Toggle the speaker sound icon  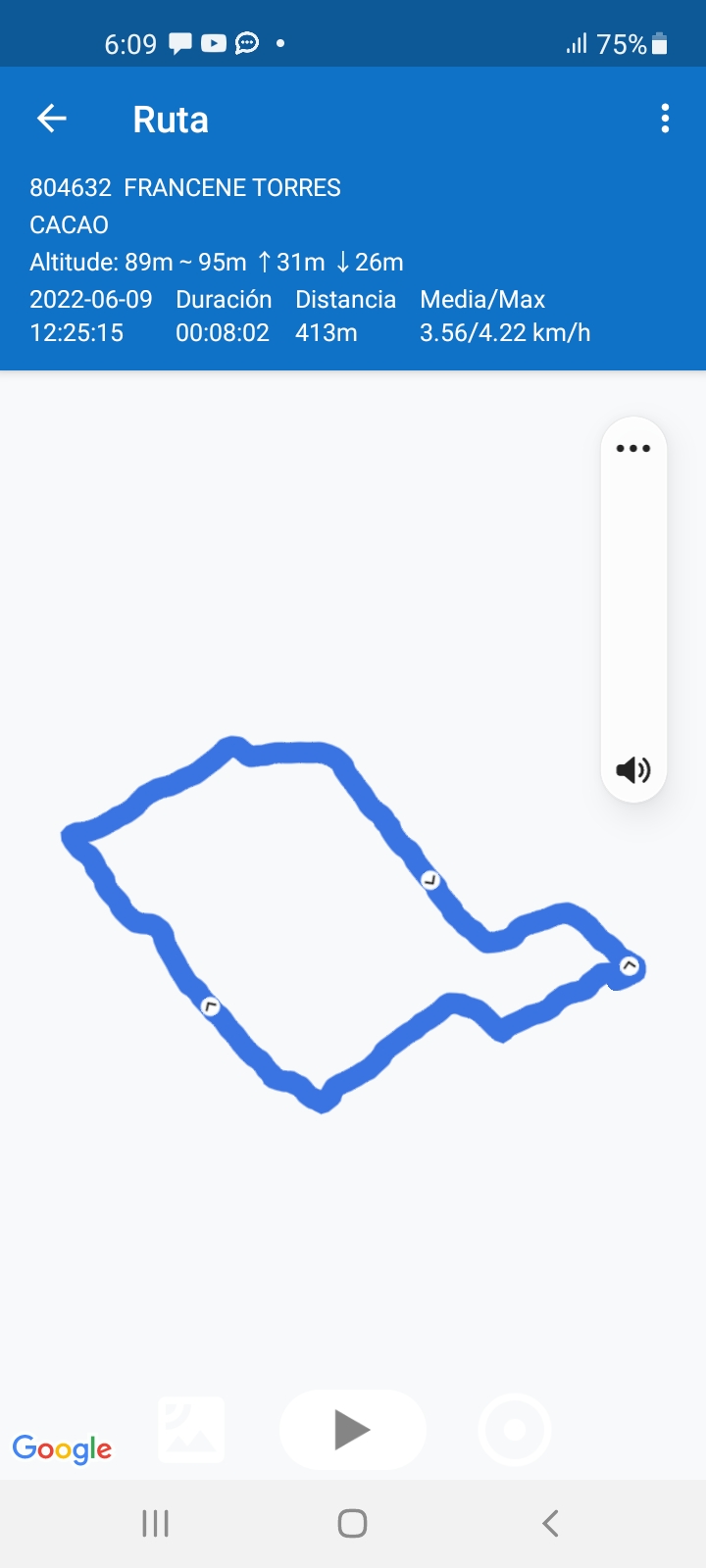tap(633, 770)
